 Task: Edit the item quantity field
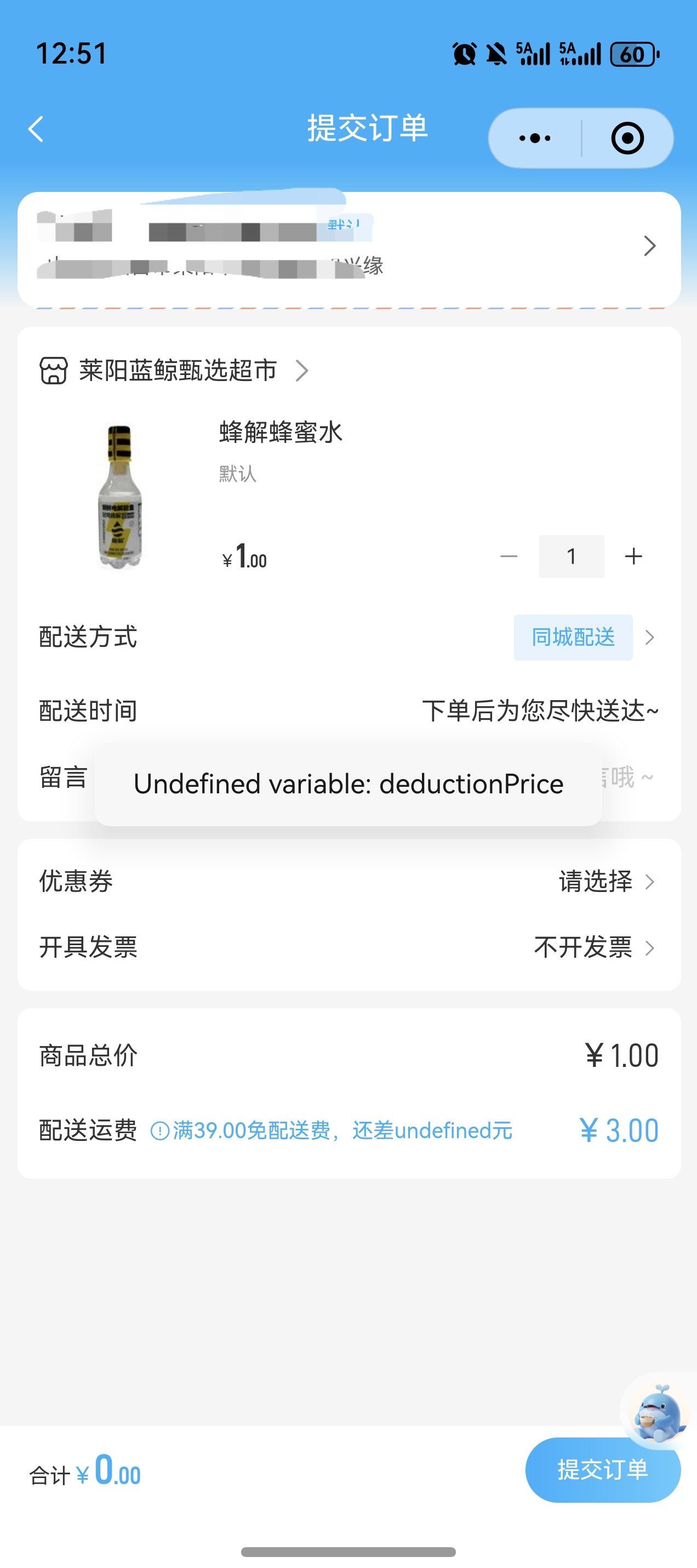point(571,556)
